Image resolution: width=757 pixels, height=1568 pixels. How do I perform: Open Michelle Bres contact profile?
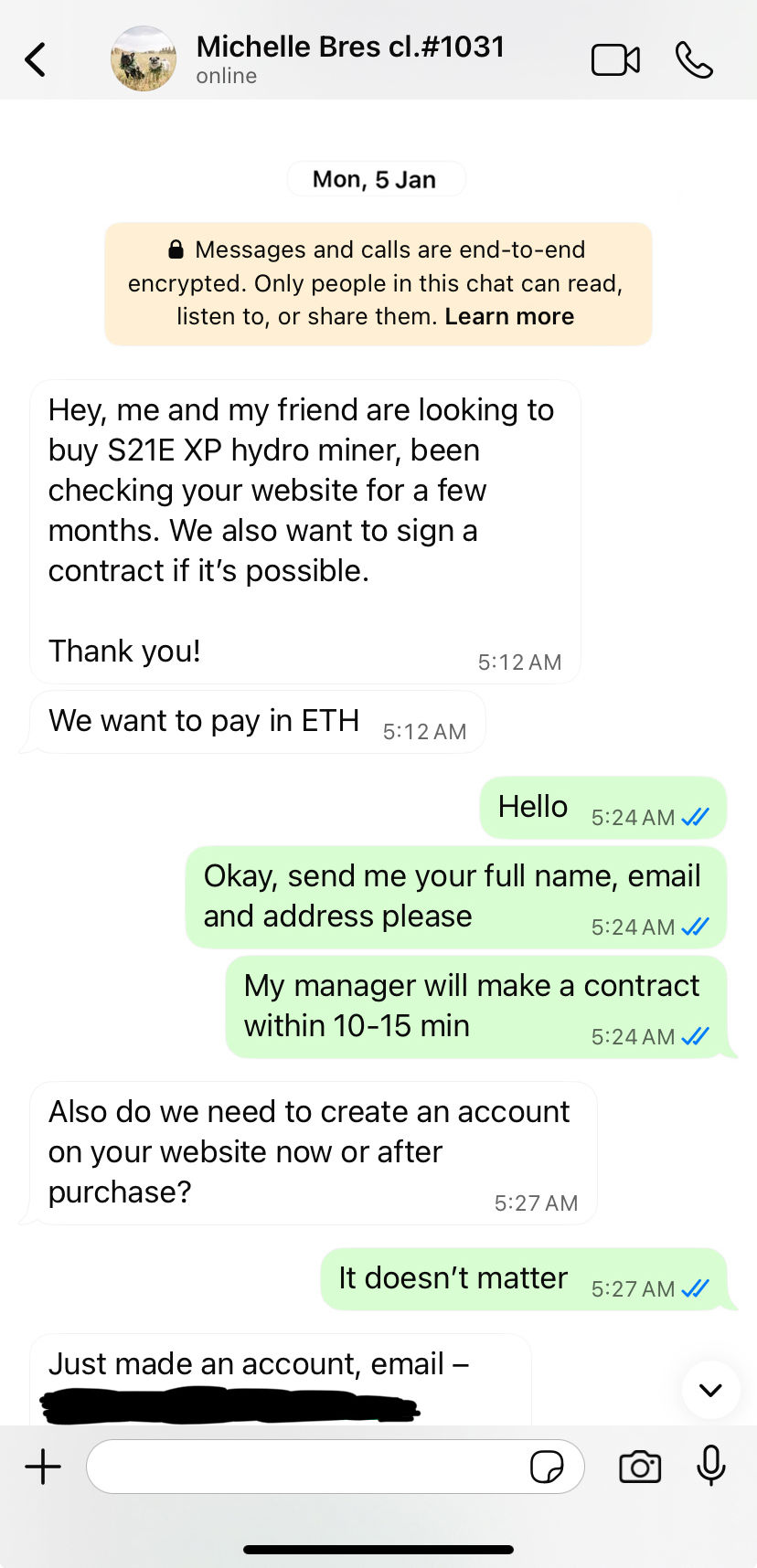350,58
